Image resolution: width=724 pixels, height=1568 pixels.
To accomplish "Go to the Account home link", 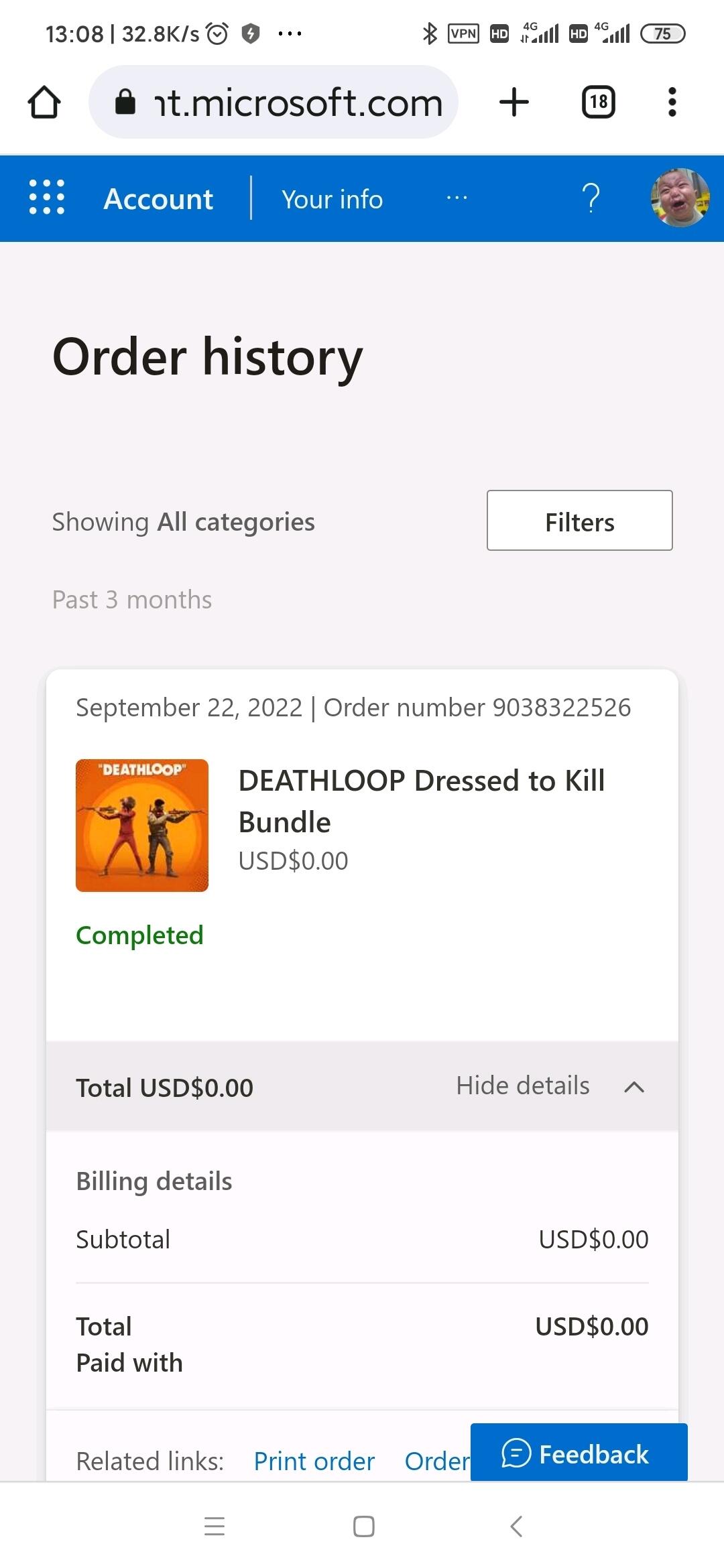I will (x=158, y=199).
